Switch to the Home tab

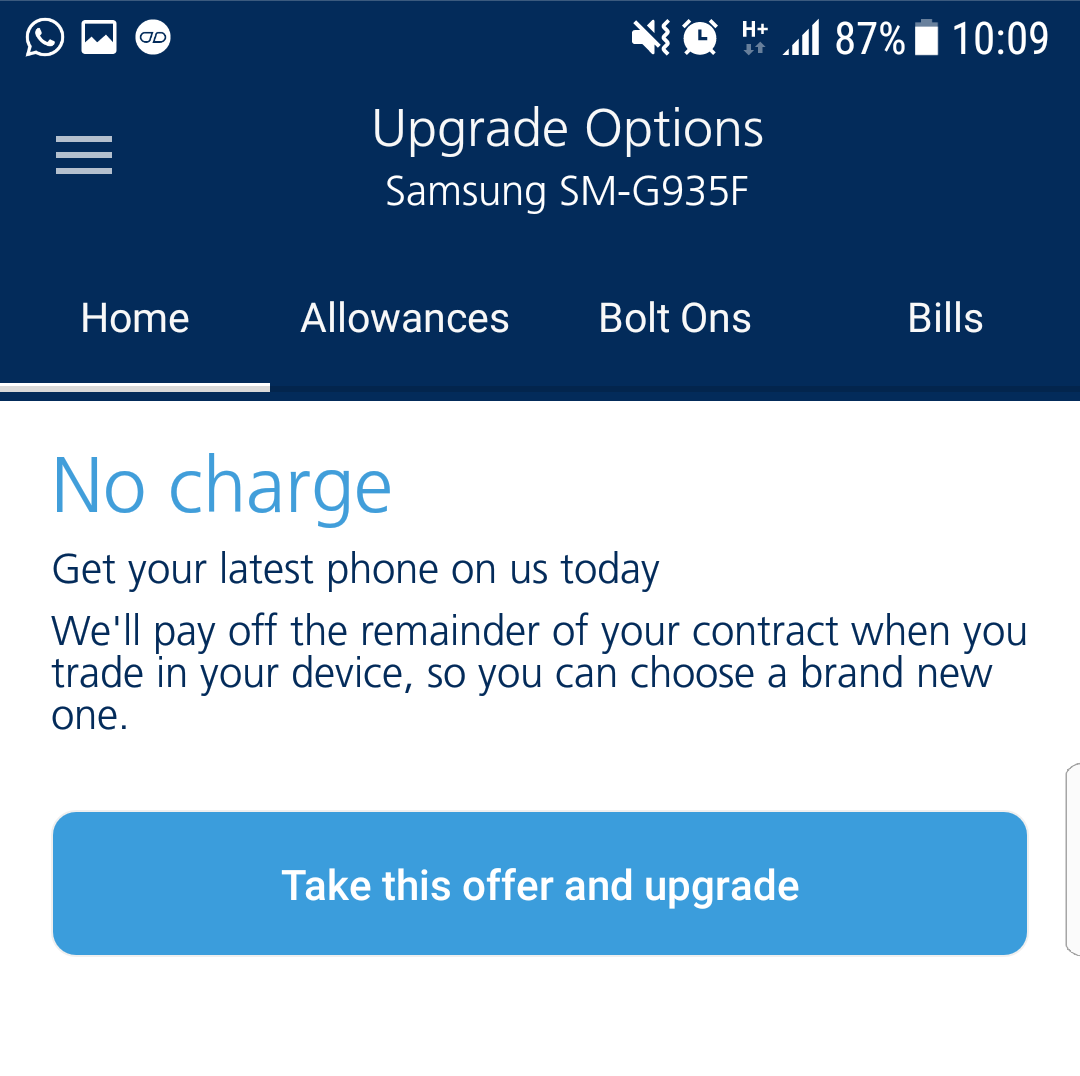pyautogui.click(x=135, y=319)
